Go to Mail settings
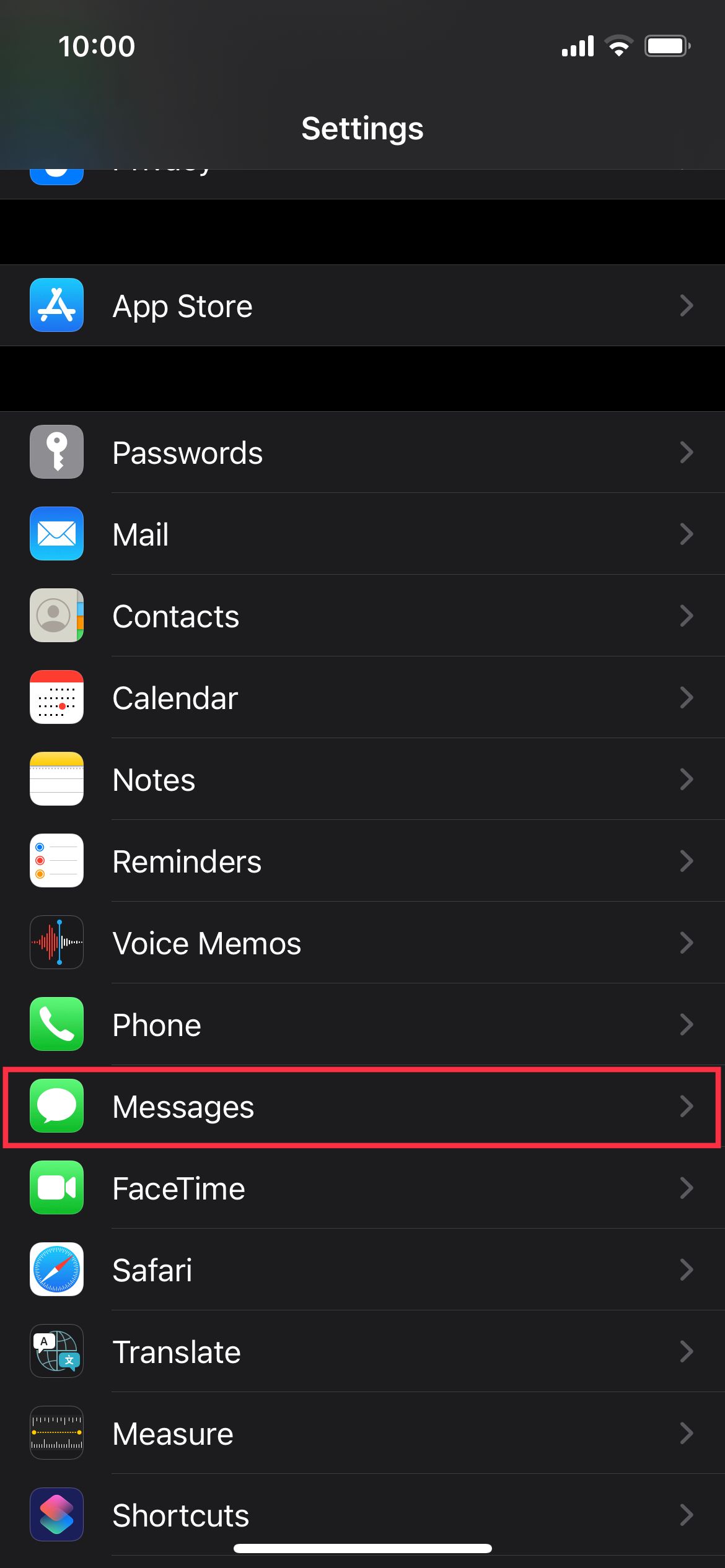 pos(362,534)
